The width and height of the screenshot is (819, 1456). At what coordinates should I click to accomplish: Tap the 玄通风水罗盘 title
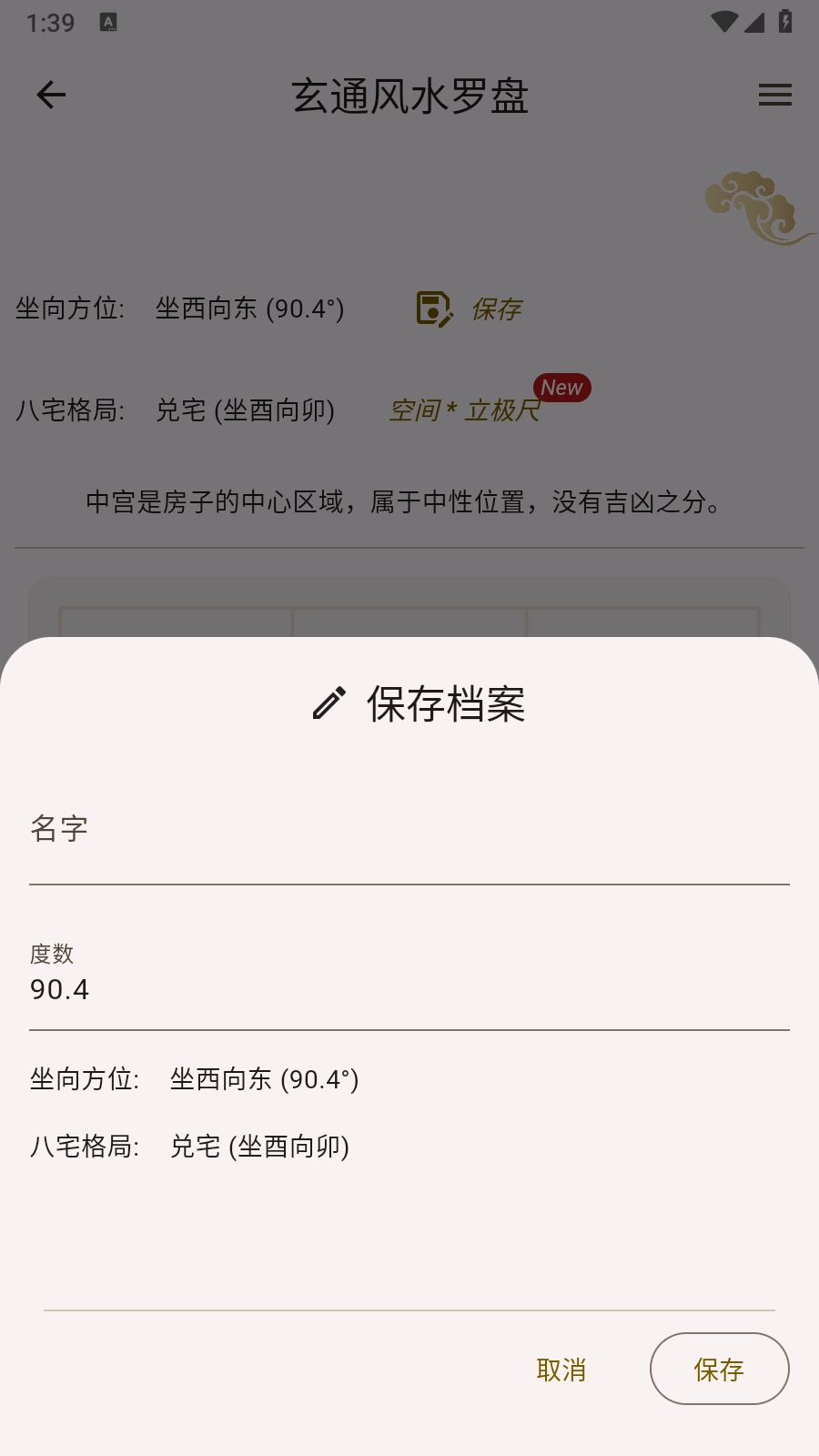409,96
